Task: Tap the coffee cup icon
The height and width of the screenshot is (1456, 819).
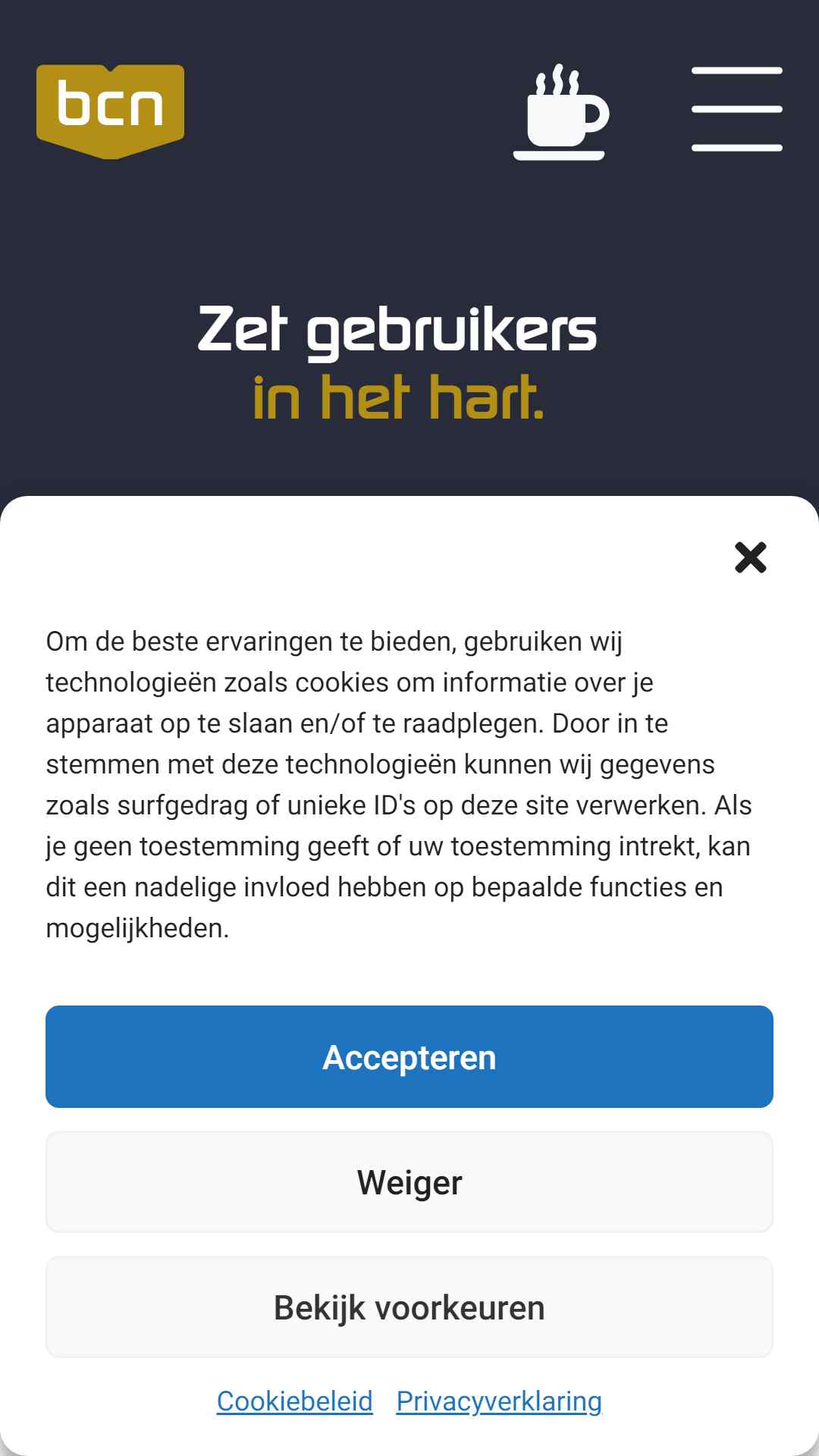Action: (560, 112)
